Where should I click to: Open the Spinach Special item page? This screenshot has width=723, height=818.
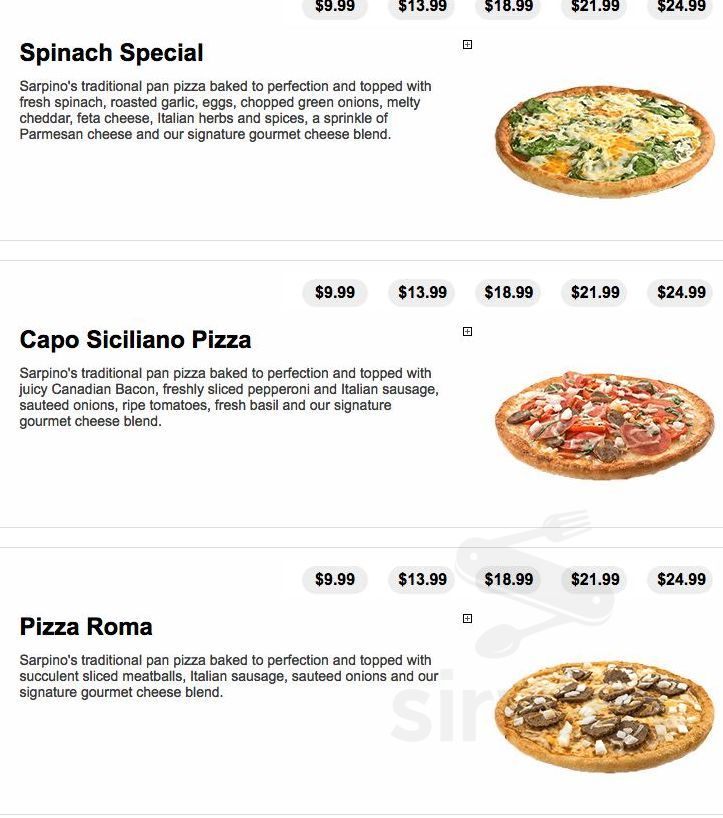tap(111, 52)
